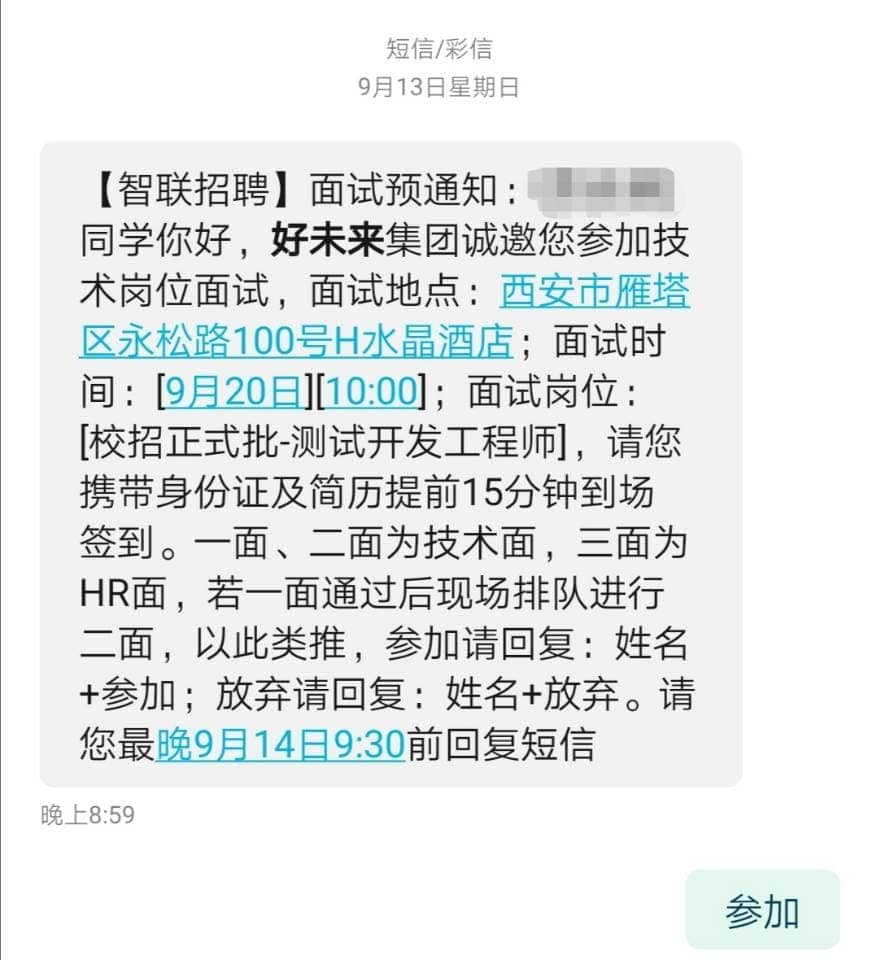
Task: Open the 10:00 time link
Action: (371, 391)
